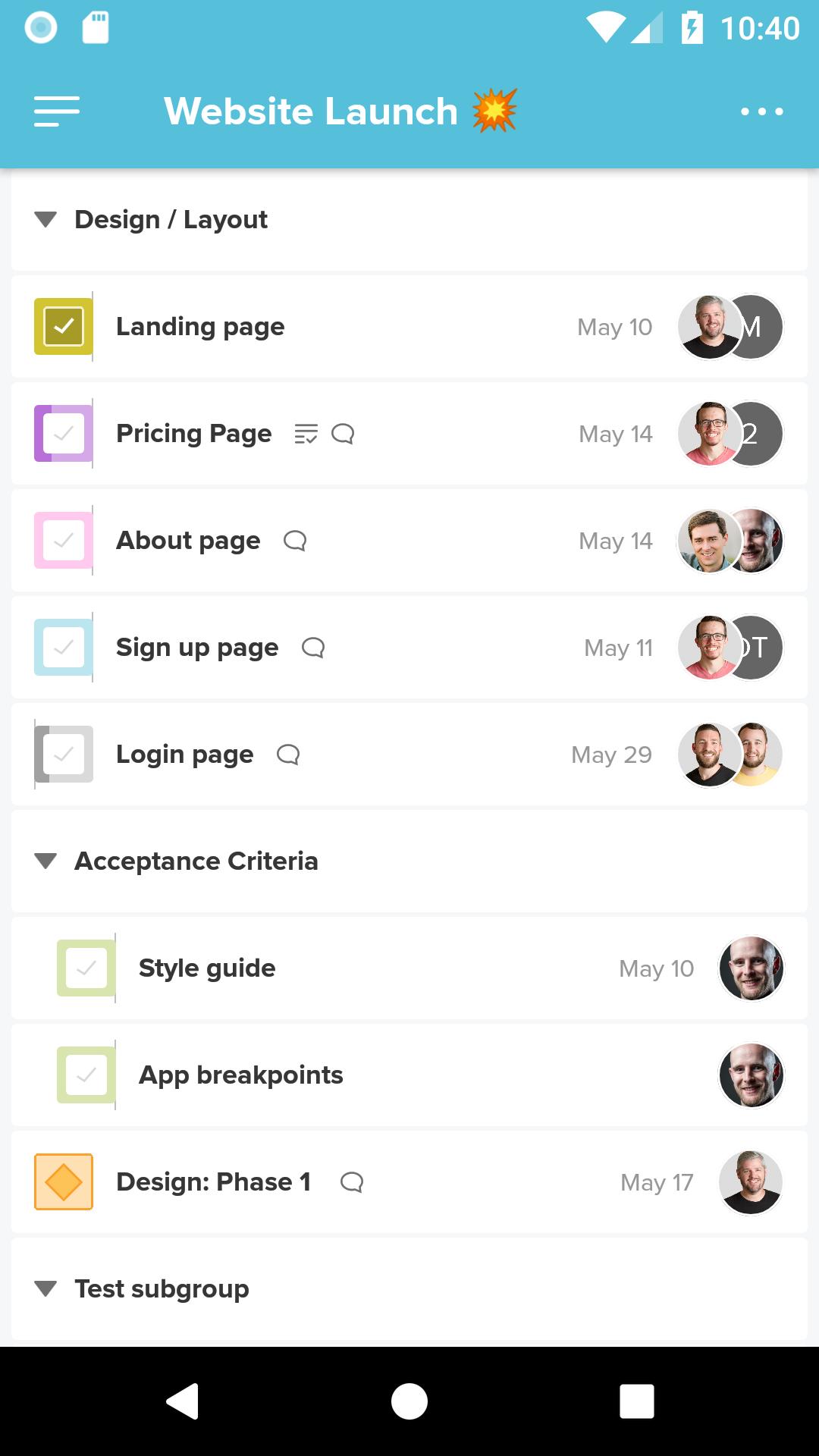The width and height of the screenshot is (819, 1456).
Task: Complete the Sign up page checkbox
Action: click(x=64, y=648)
